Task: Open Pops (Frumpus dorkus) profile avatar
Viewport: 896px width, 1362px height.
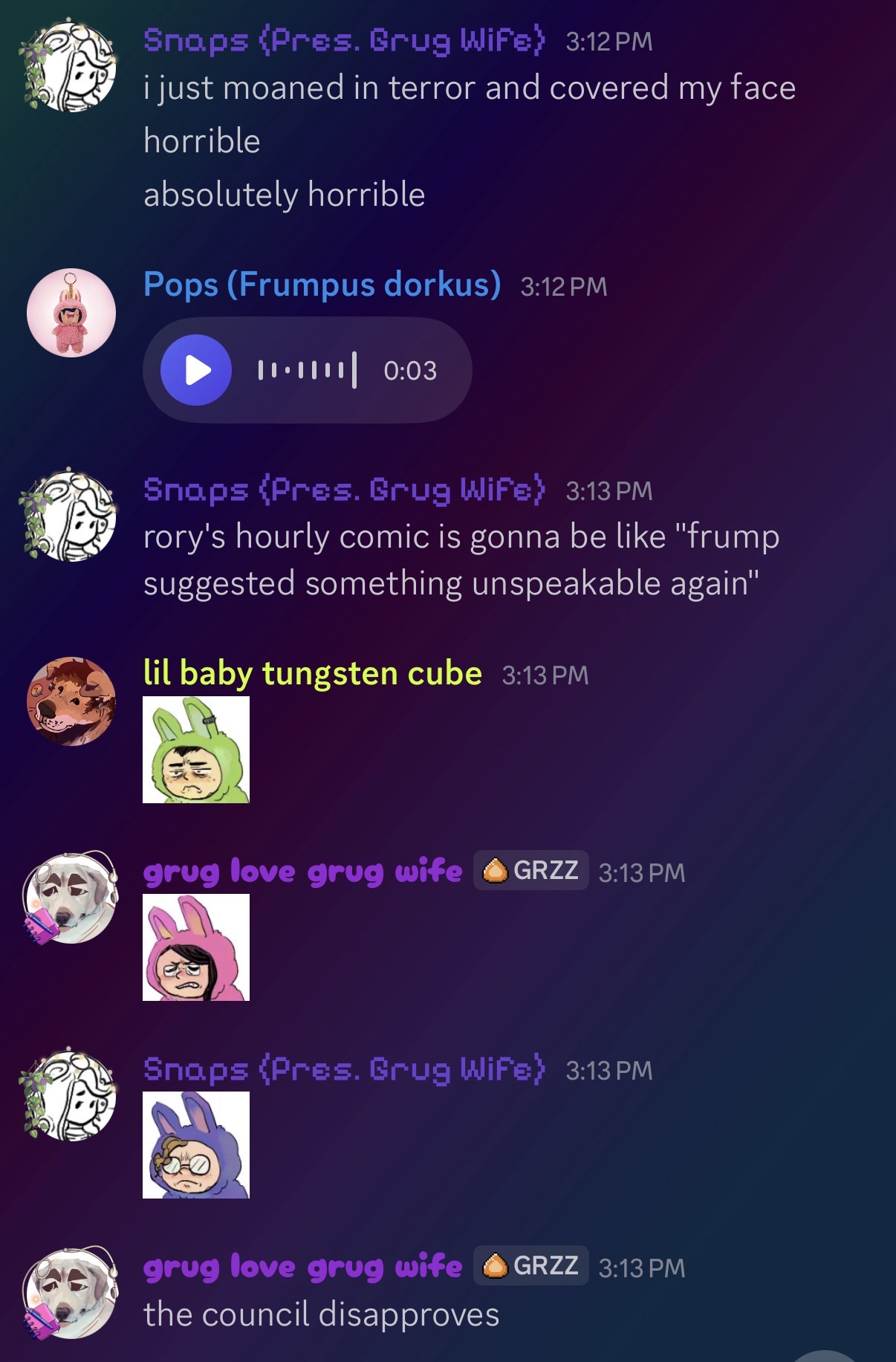Action: click(x=71, y=313)
